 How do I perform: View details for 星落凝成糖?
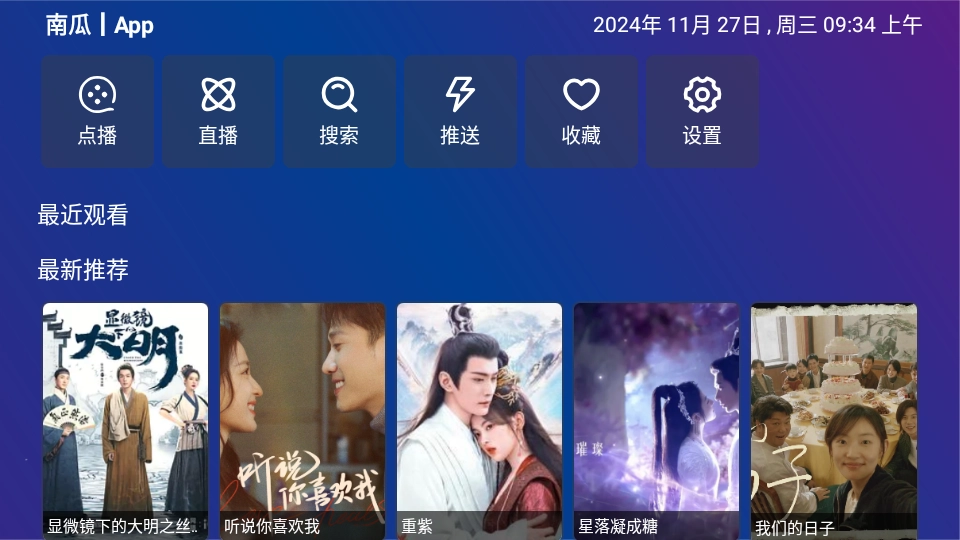click(656, 420)
